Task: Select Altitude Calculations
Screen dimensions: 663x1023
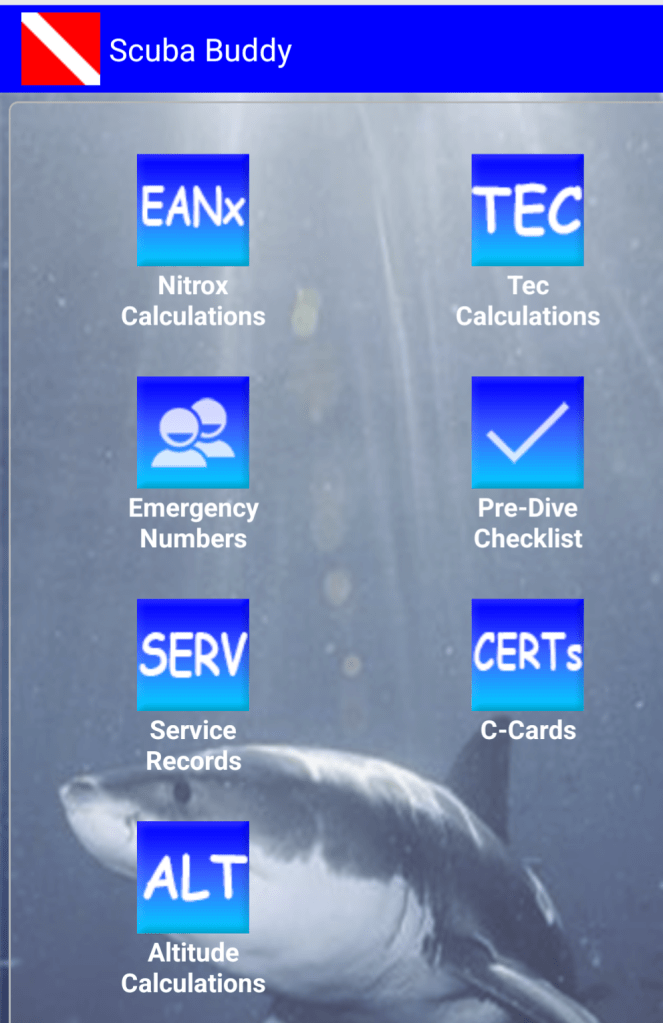Action: (x=193, y=877)
